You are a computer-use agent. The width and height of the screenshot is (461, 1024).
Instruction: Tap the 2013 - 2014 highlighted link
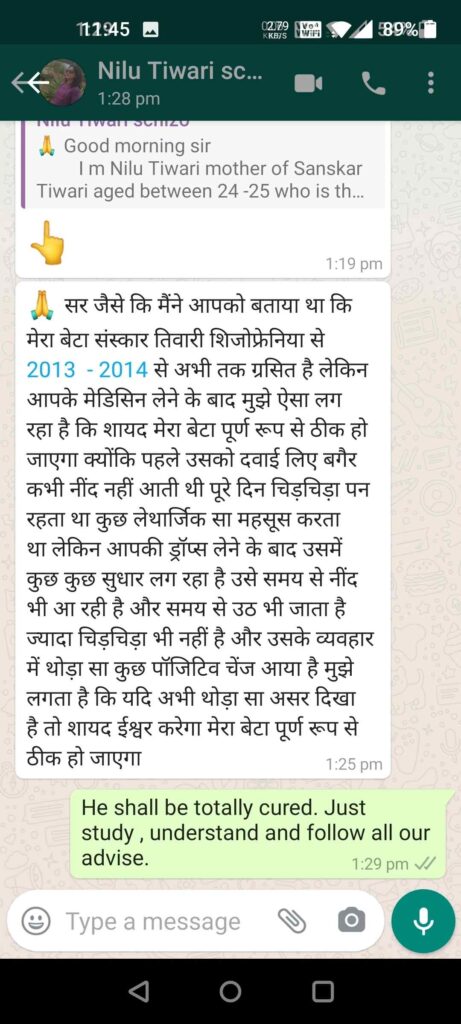(87, 371)
